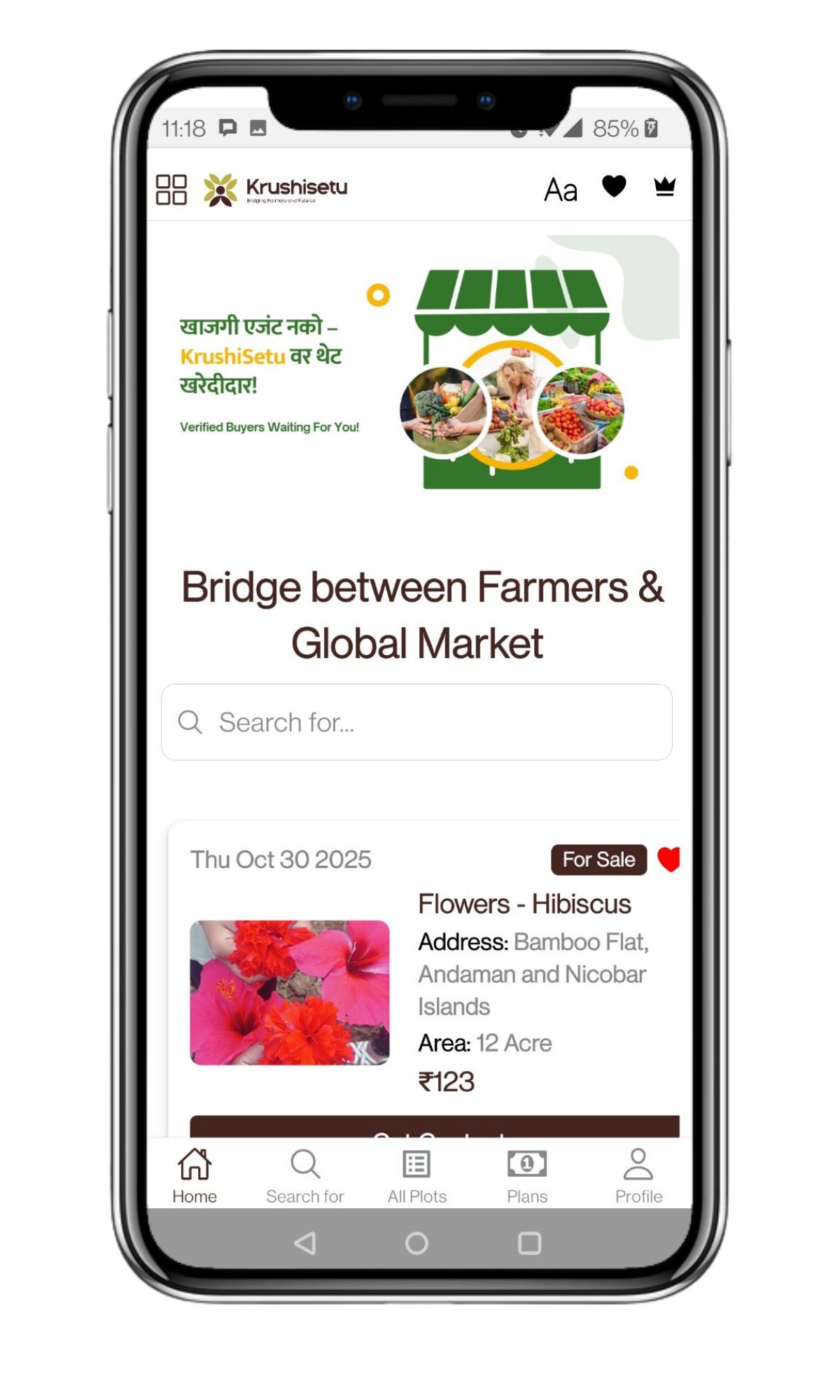840x1400 pixels.
Task: Tap the system back button
Action: tap(305, 1243)
